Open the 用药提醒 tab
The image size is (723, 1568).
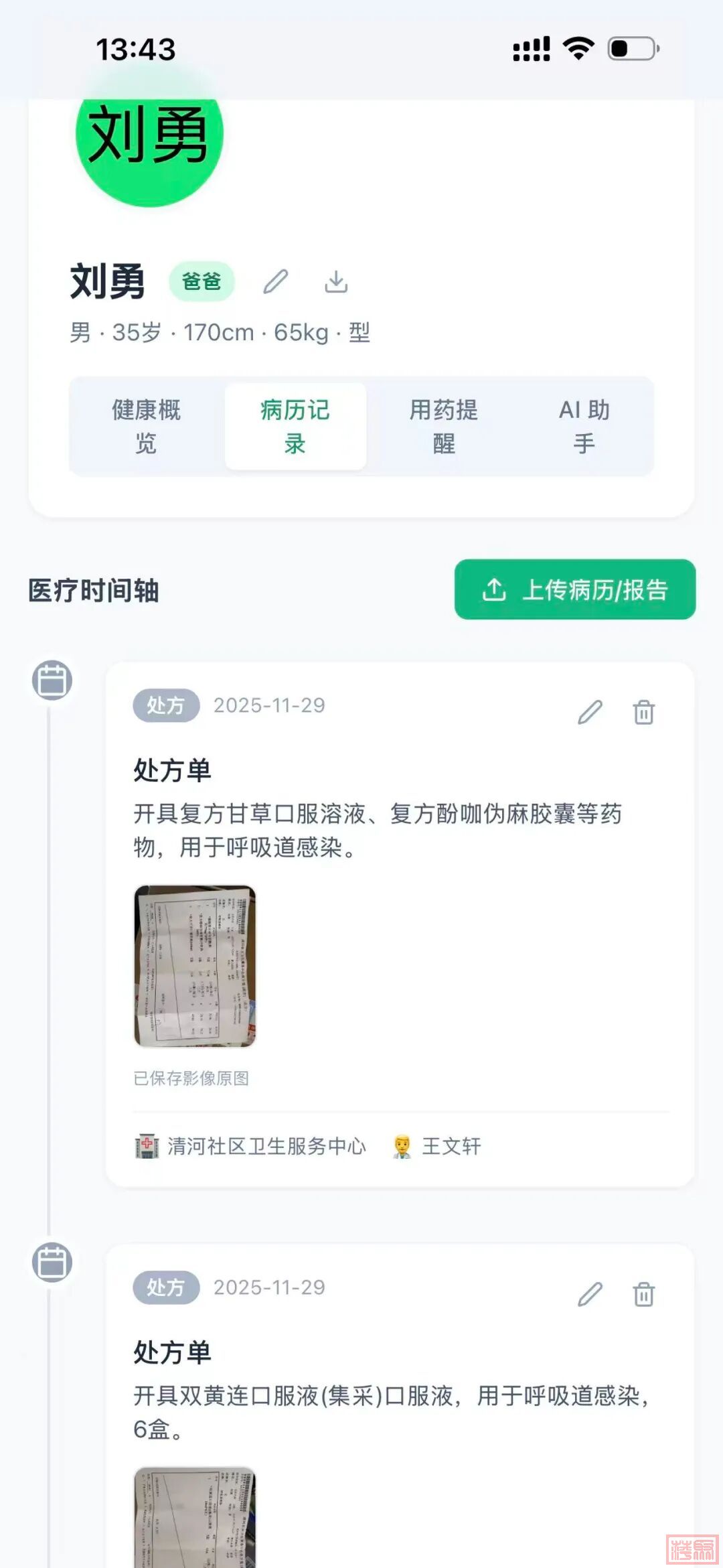(444, 426)
